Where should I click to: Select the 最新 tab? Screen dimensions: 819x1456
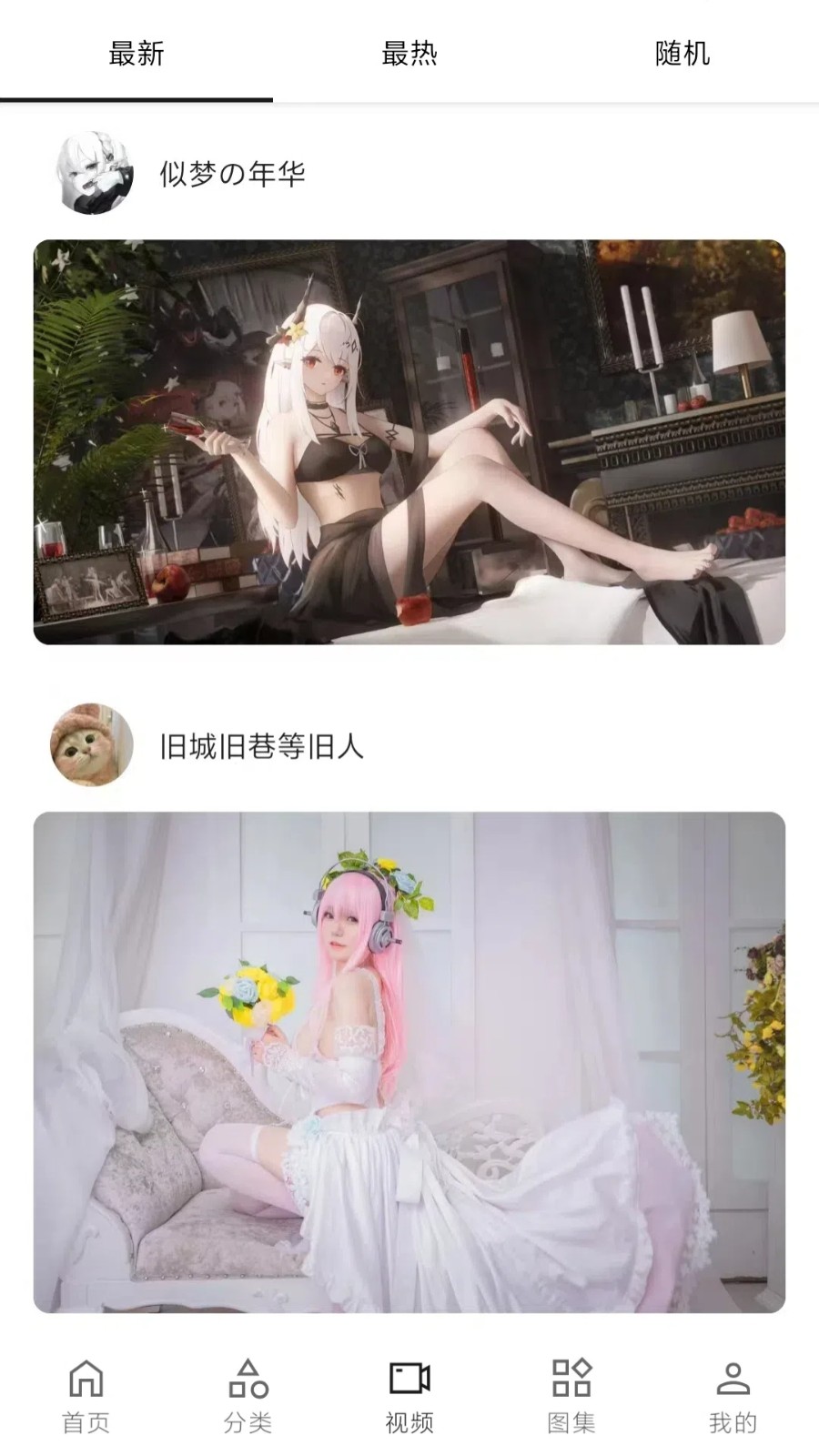[136, 53]
